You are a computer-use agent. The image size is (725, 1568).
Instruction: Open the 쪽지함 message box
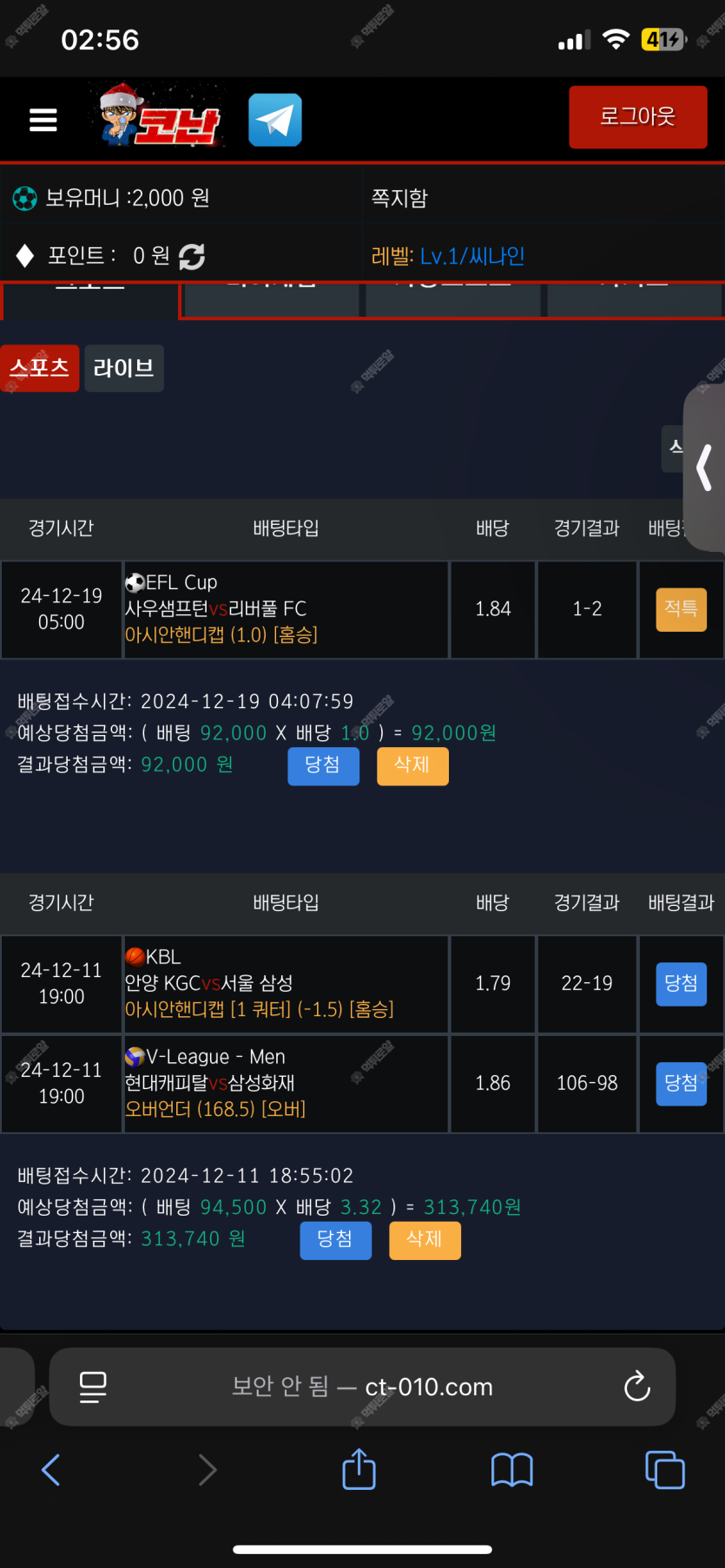point(399,198)
